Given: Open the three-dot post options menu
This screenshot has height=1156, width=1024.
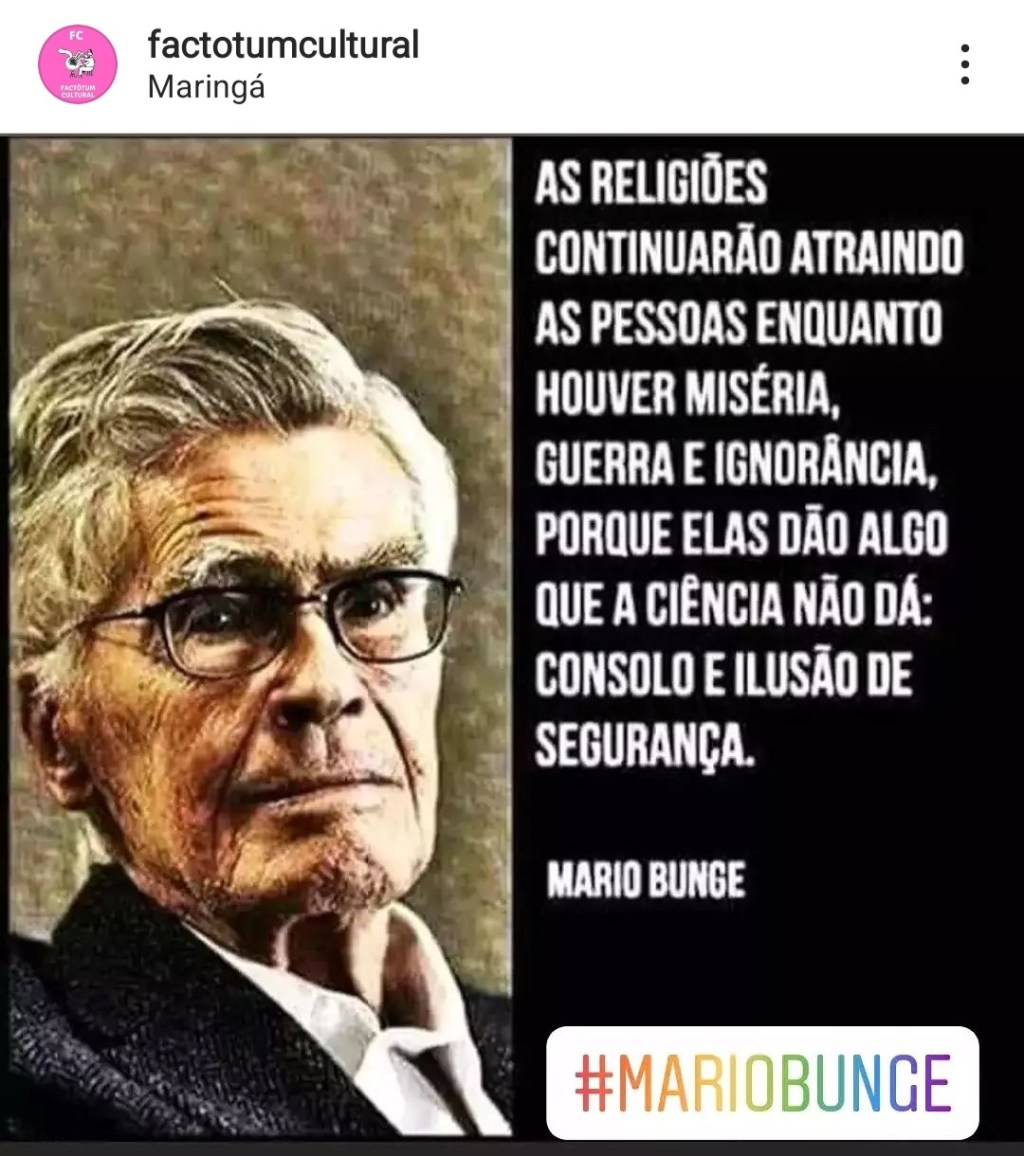Looking at the screenshot, I should pyautogui.click(x=964, y=66).
